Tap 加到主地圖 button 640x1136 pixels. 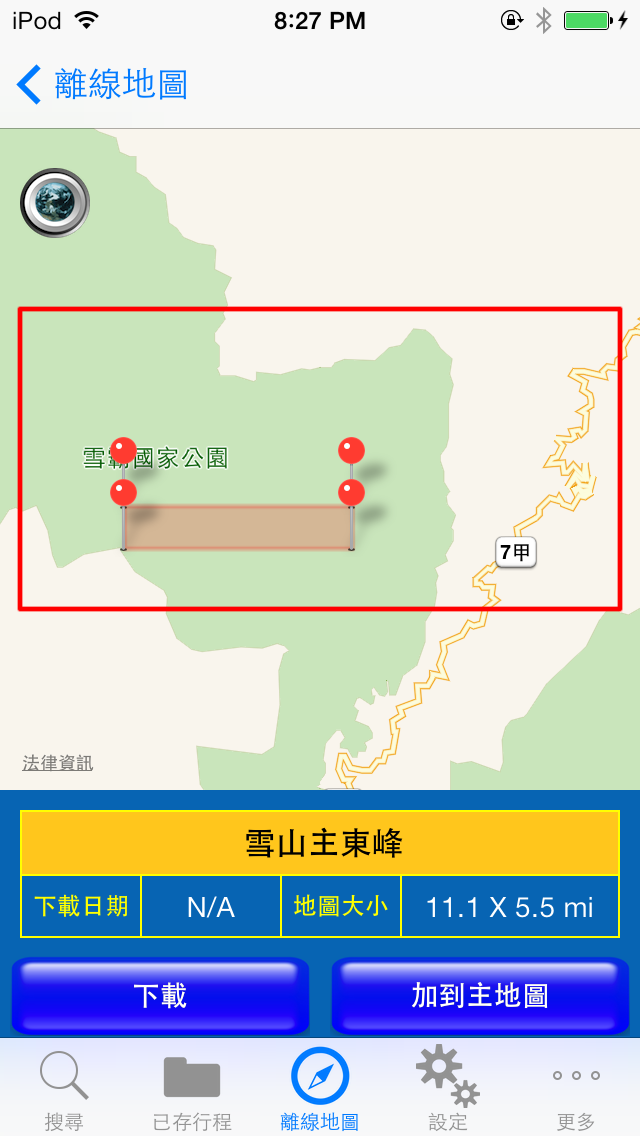[480, 995]
